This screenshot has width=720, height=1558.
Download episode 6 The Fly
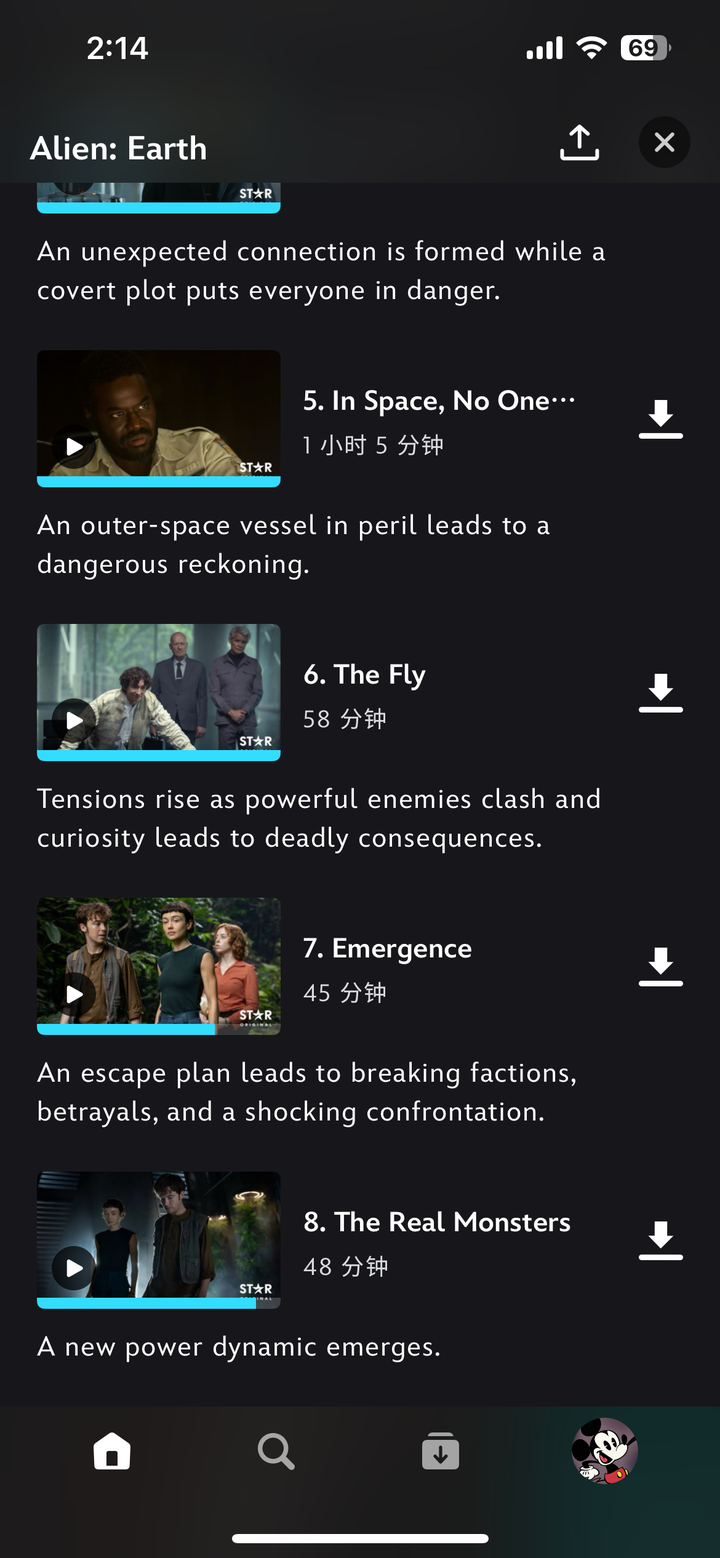pos(660,693)
